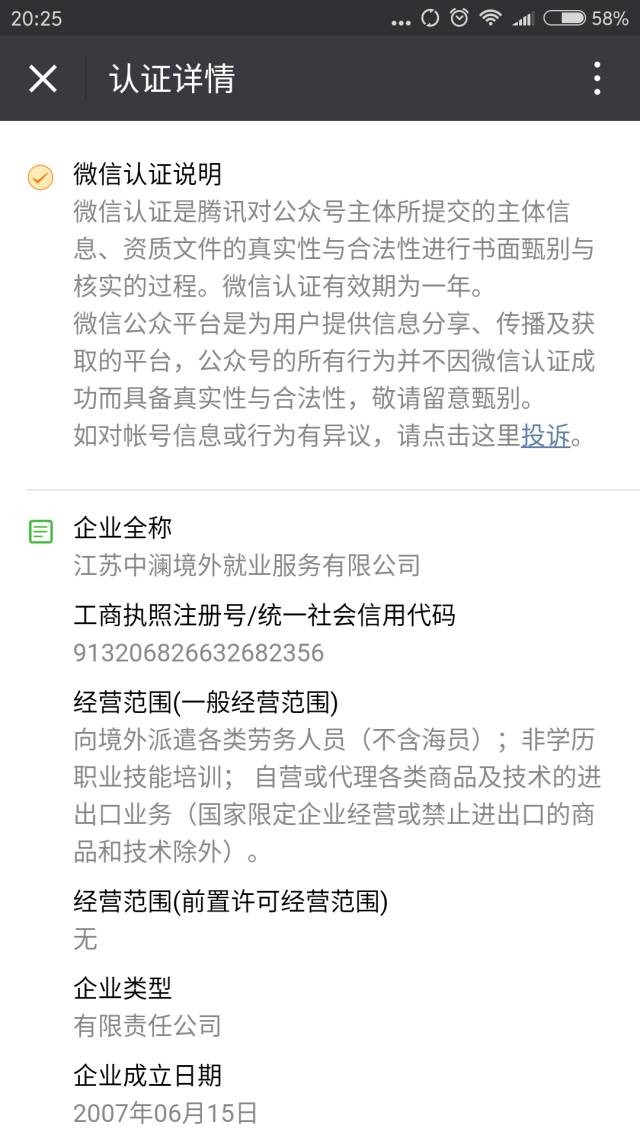Viewport: 640px width, 1138px height.
Task: Tap the 投诉 complaint link
Action: click(545, 436)
